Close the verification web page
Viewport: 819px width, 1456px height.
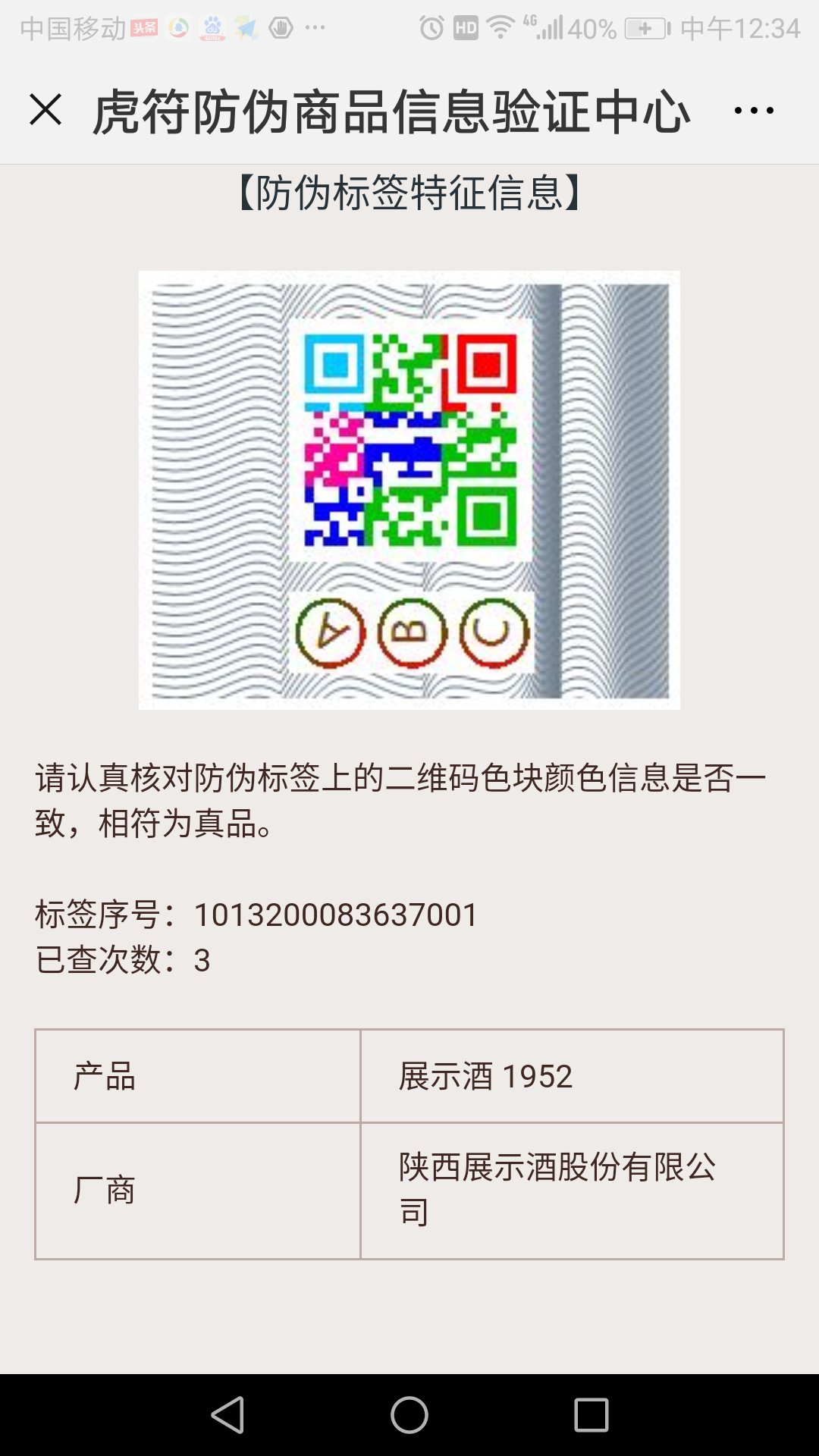pos(45,110)
